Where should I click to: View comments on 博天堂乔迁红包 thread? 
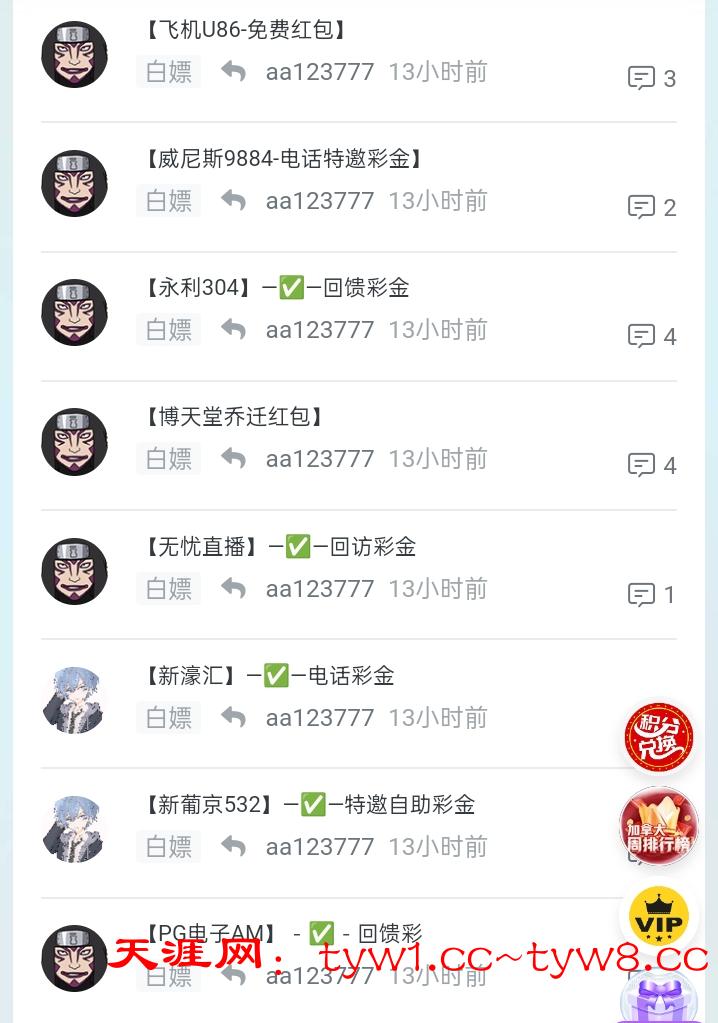(651, 465)
